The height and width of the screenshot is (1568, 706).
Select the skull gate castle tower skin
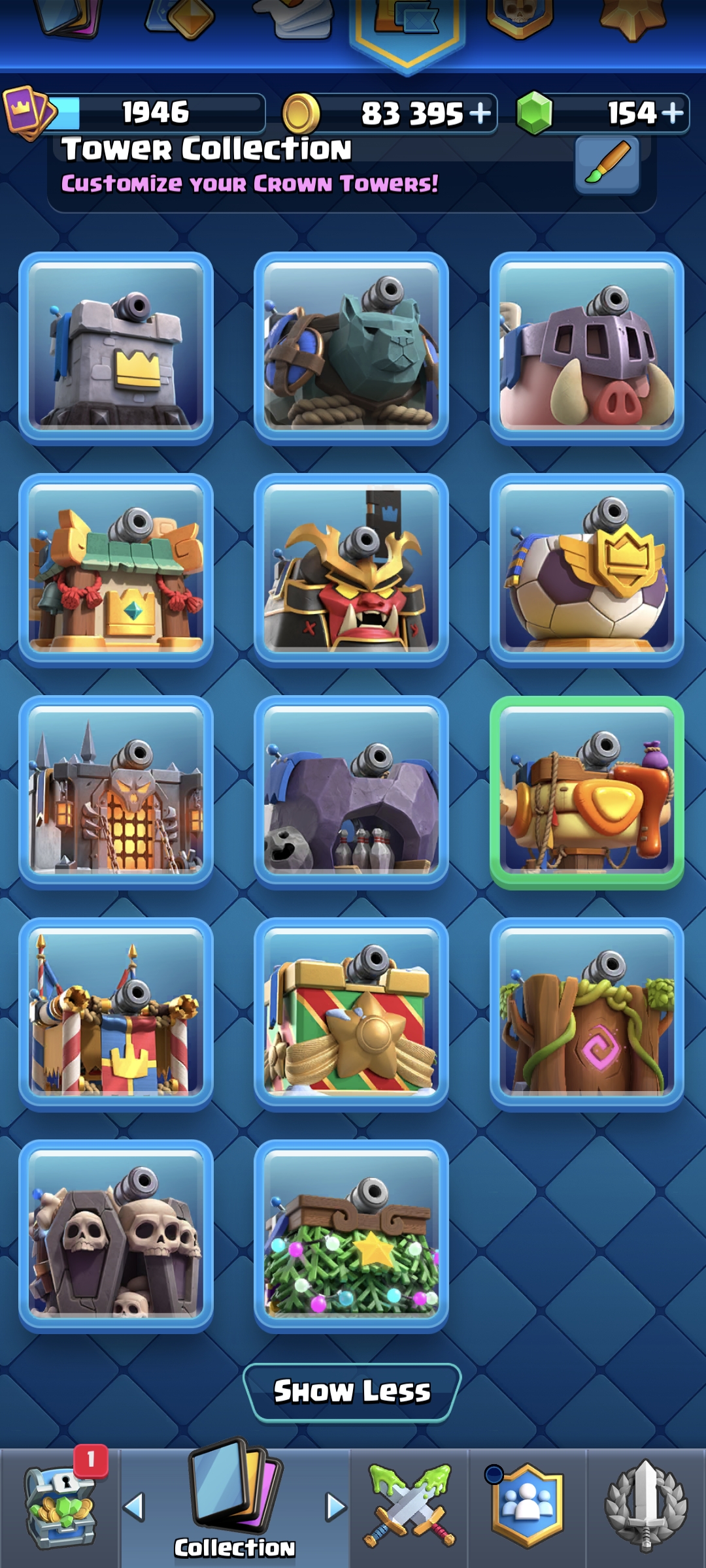[116, 792]
